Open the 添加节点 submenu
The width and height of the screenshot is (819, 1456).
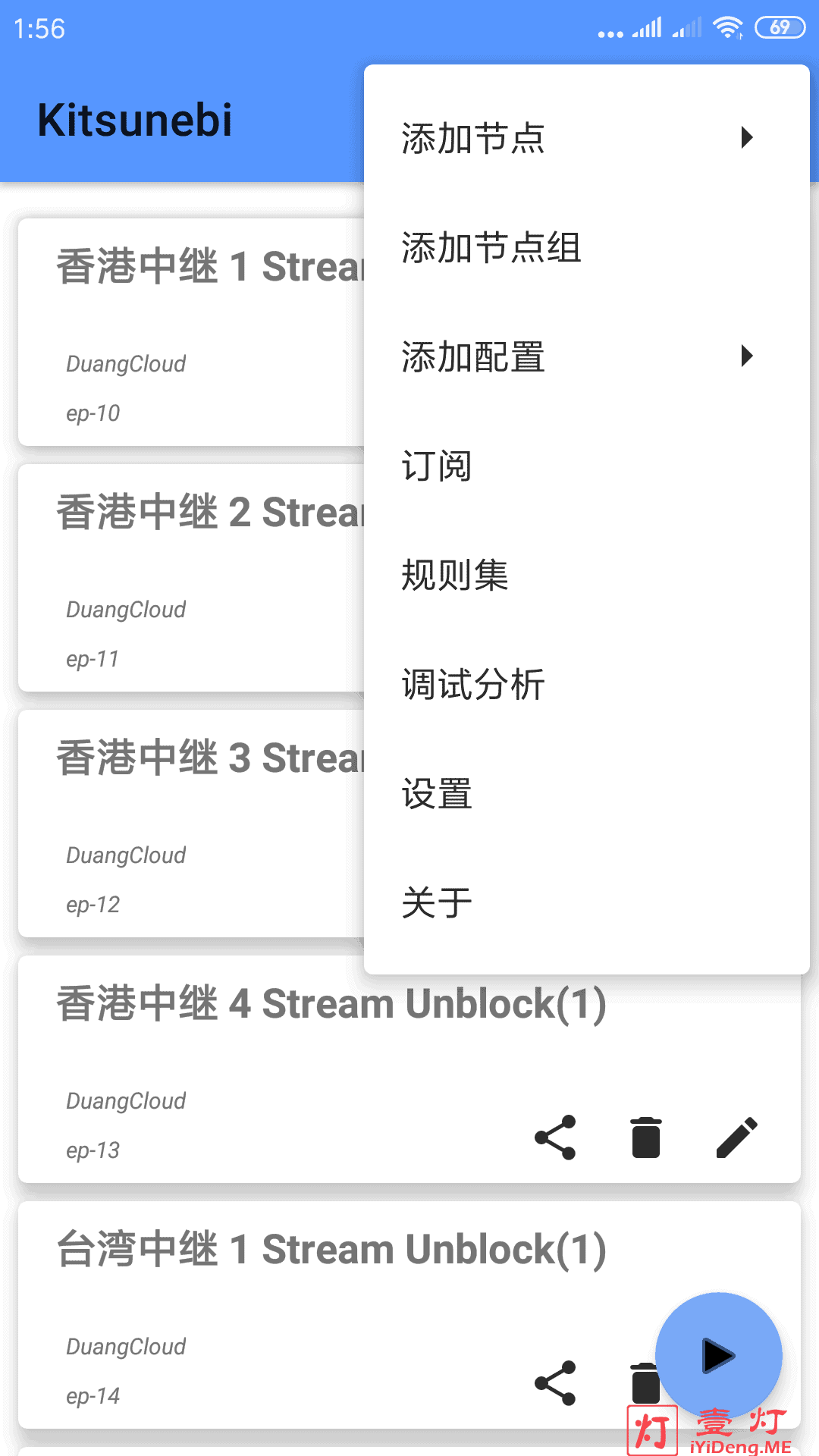(x=586, y=138)
